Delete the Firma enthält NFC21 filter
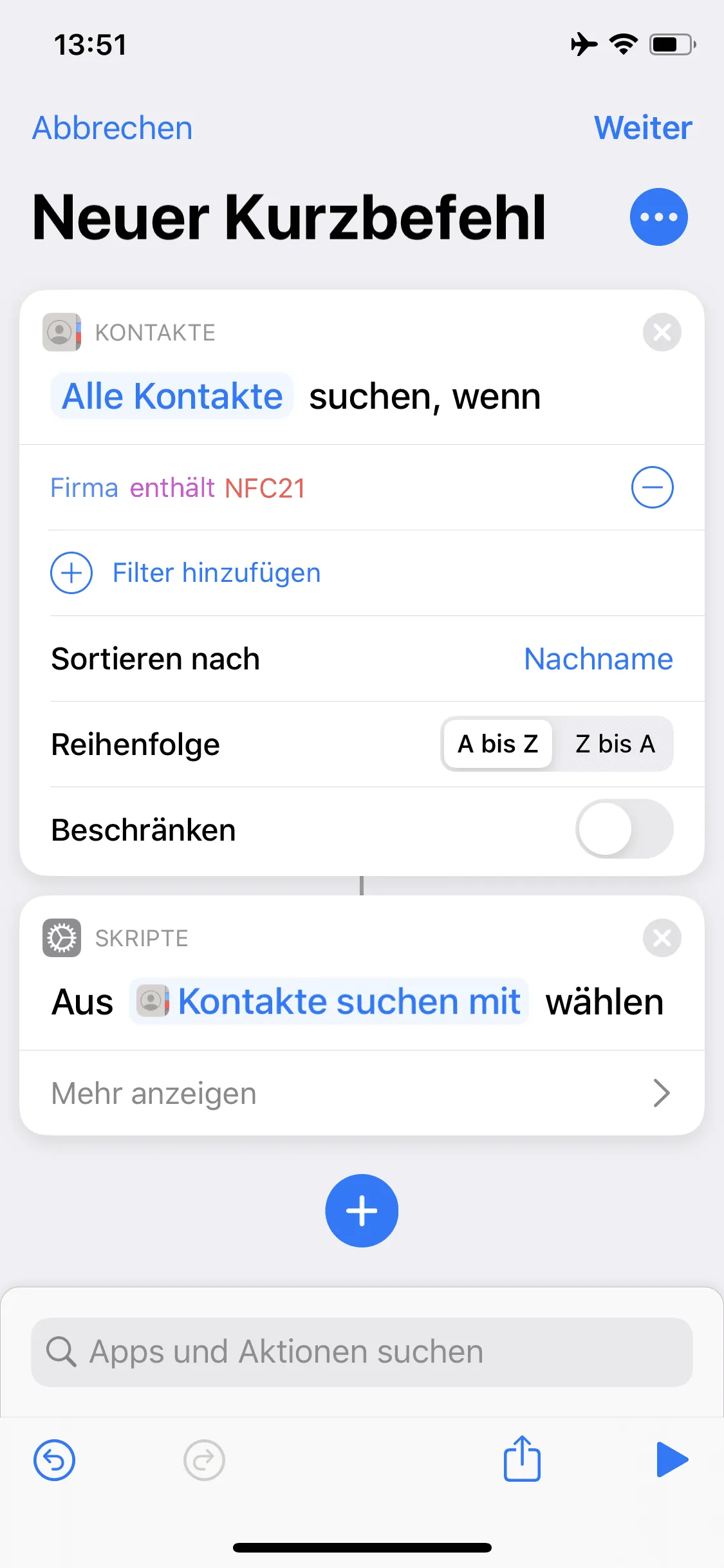This screenshot has width=724, height=1568. point(652,487)
